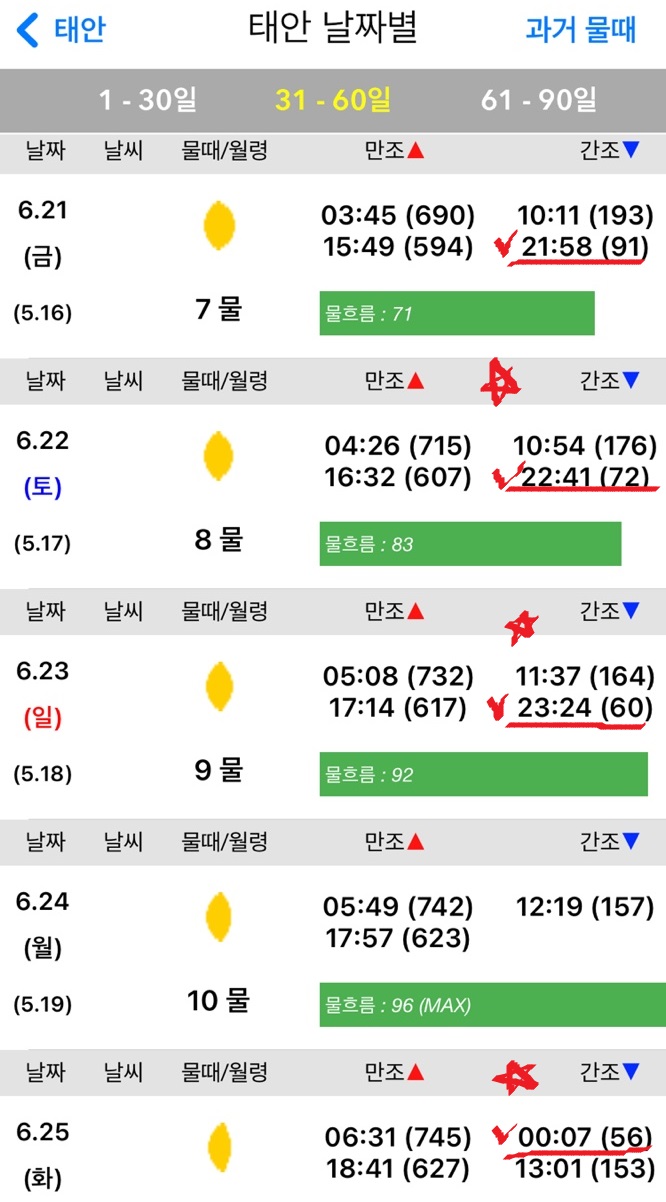Open 과거 물때
Screen dimensions: 666x1202
[x=581, y=29]
